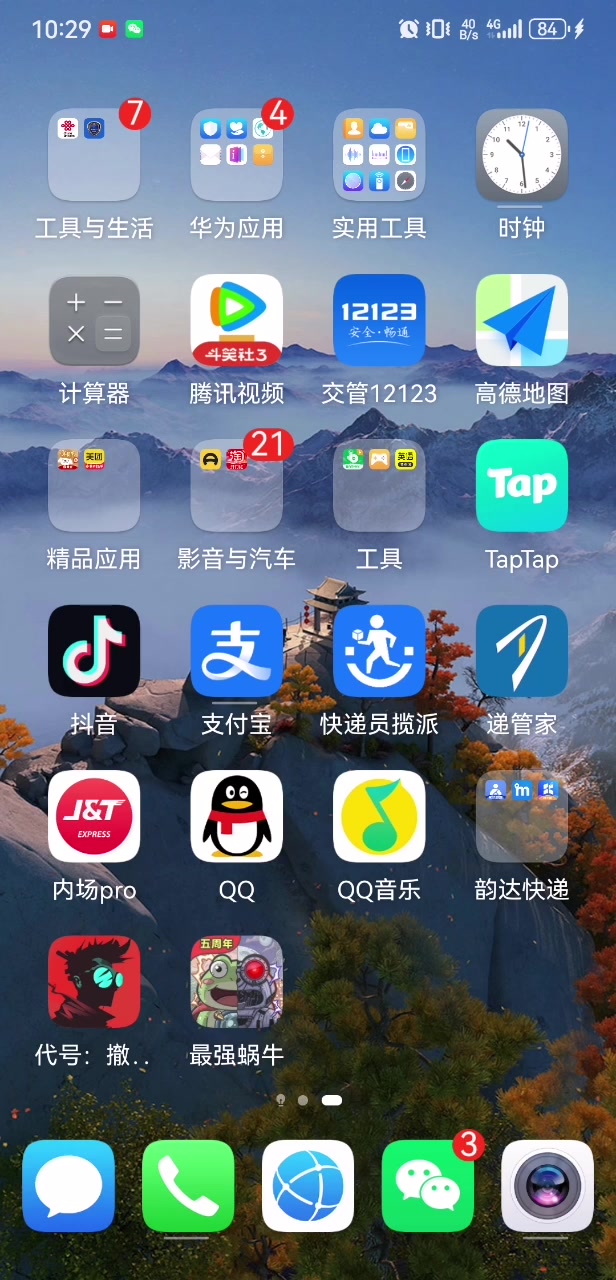
Task: Open the 影音与汽车 folder
Action: pyautogui.click(x=237, y=486)
